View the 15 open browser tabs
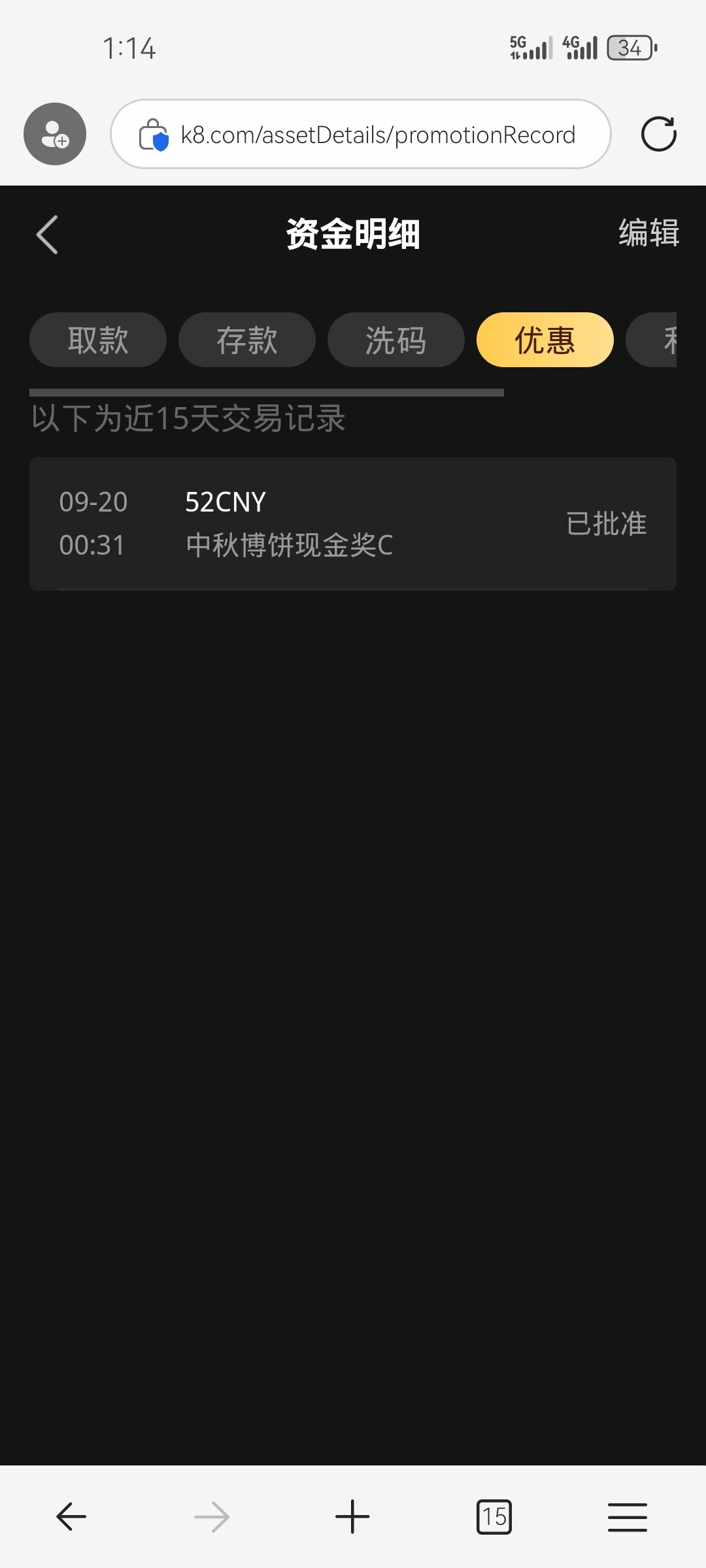Viewport: 706px width, 1568px height. (x=494, y=1516)
